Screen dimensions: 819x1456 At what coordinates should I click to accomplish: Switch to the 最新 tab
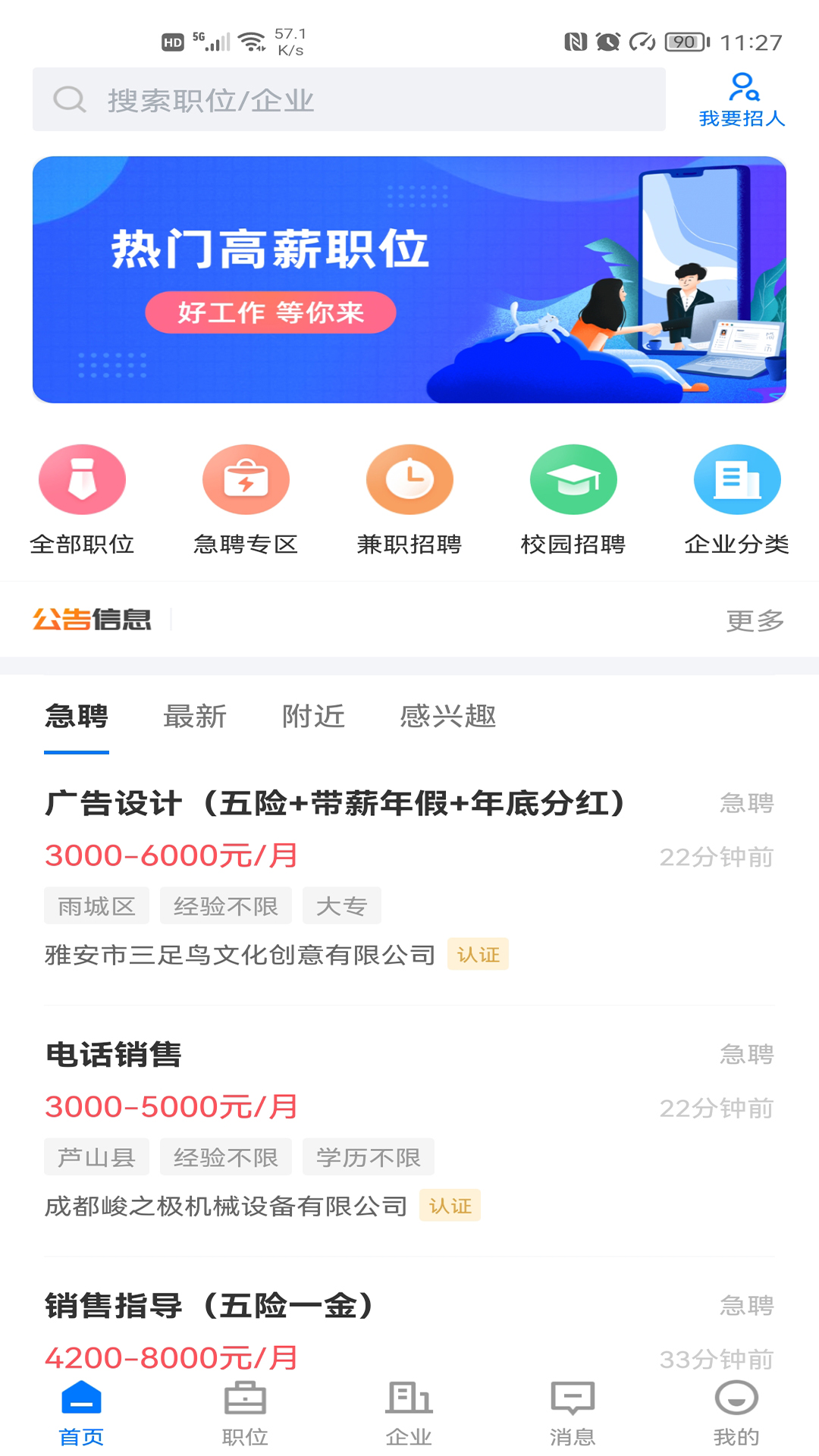pos(195,717)
